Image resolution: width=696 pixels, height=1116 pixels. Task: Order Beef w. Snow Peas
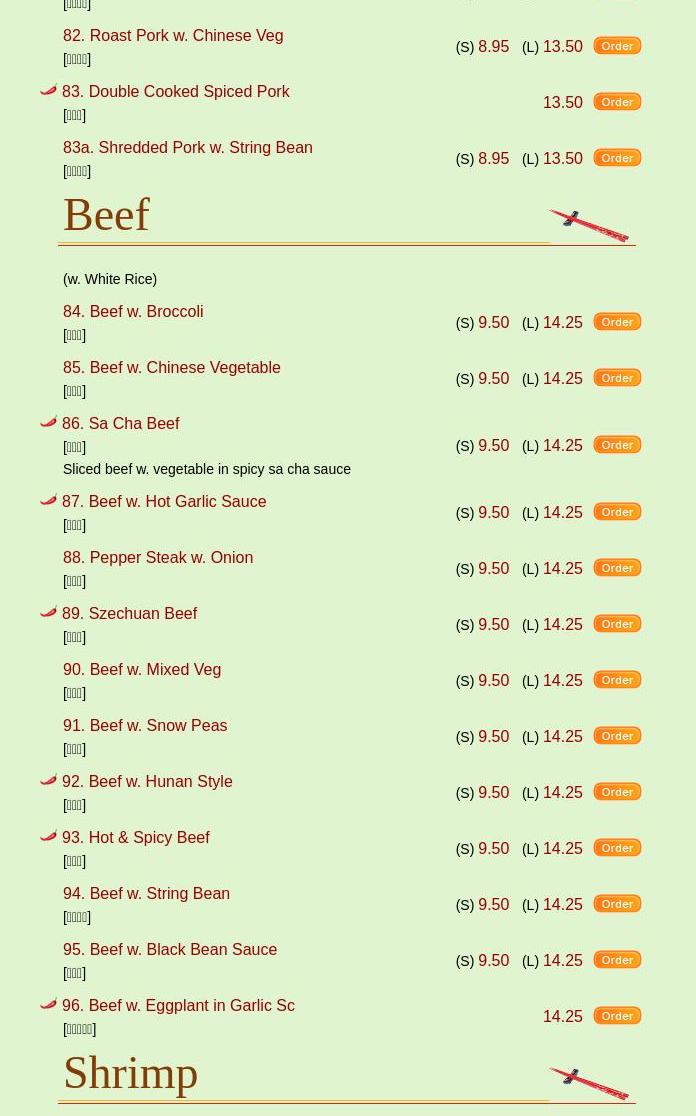(617, 736)
